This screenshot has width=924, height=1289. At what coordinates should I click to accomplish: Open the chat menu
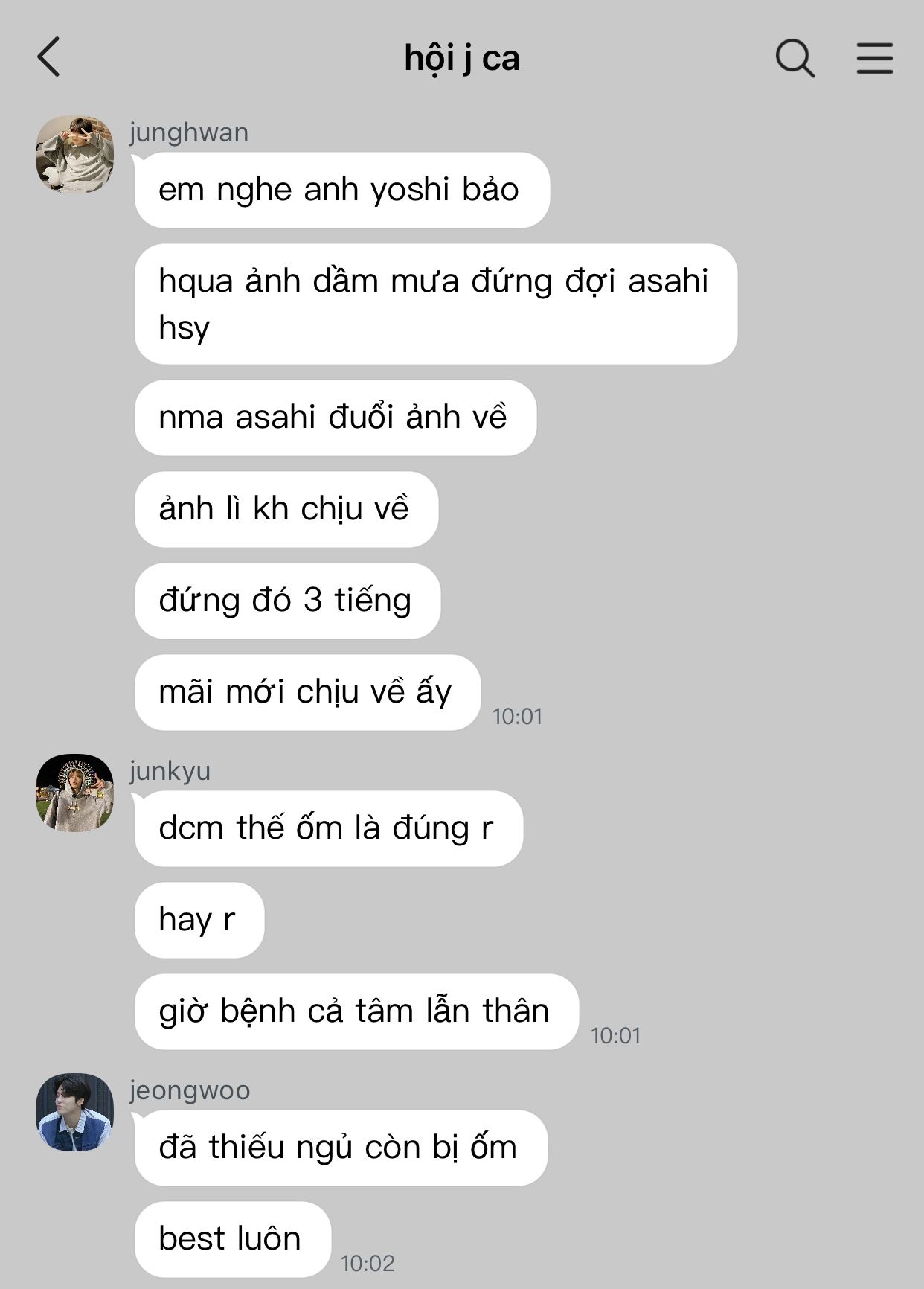pos(874,57)
